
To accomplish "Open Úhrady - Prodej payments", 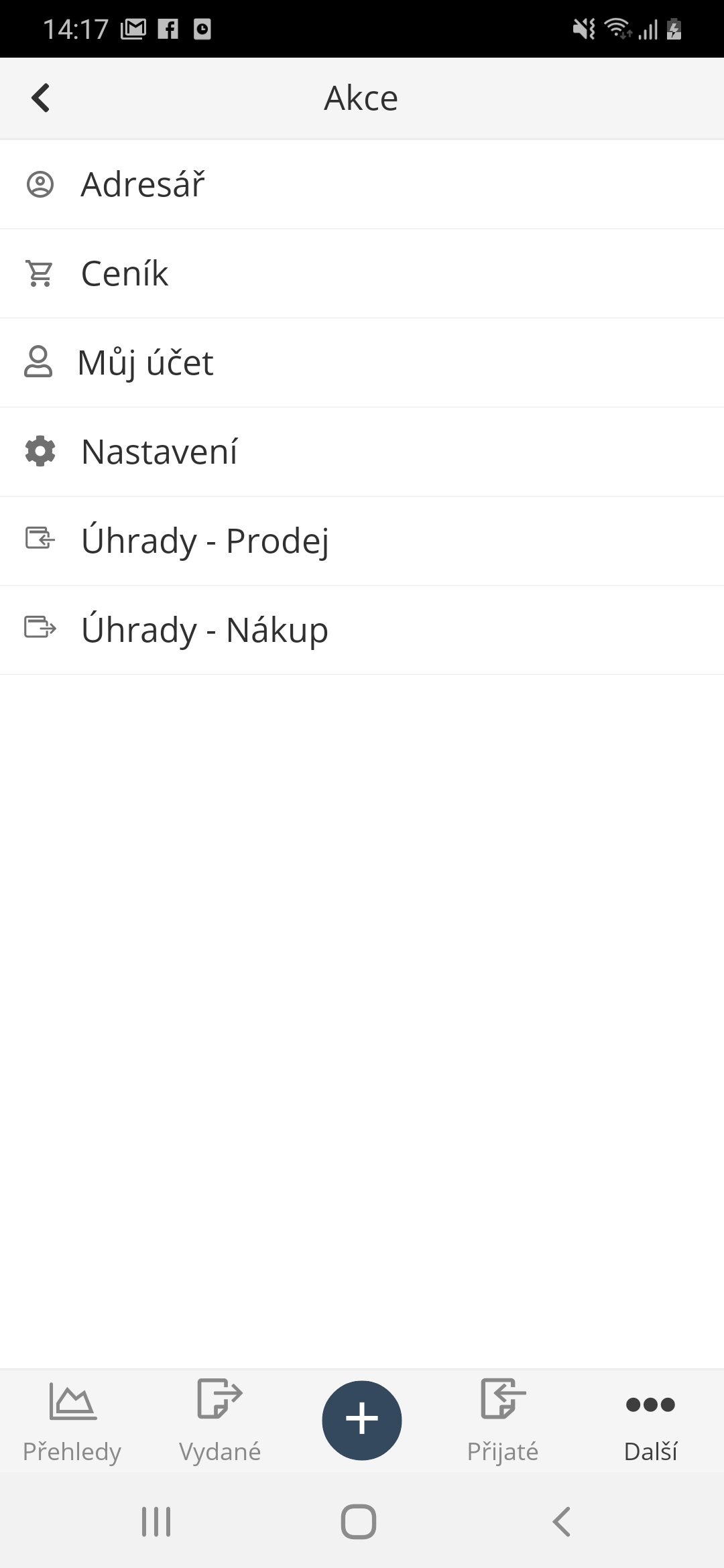I will (205, 541).
